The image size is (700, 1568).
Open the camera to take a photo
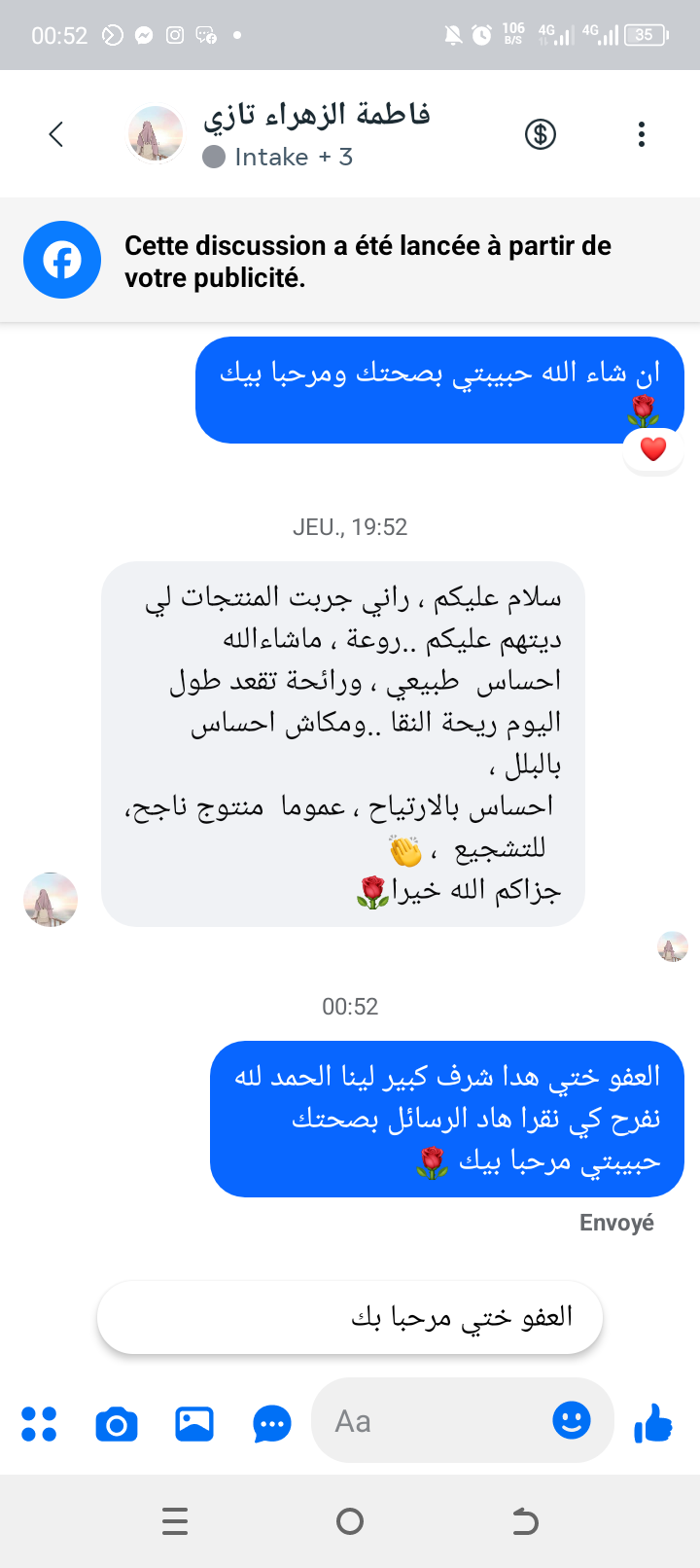(x=117, y=1424)
